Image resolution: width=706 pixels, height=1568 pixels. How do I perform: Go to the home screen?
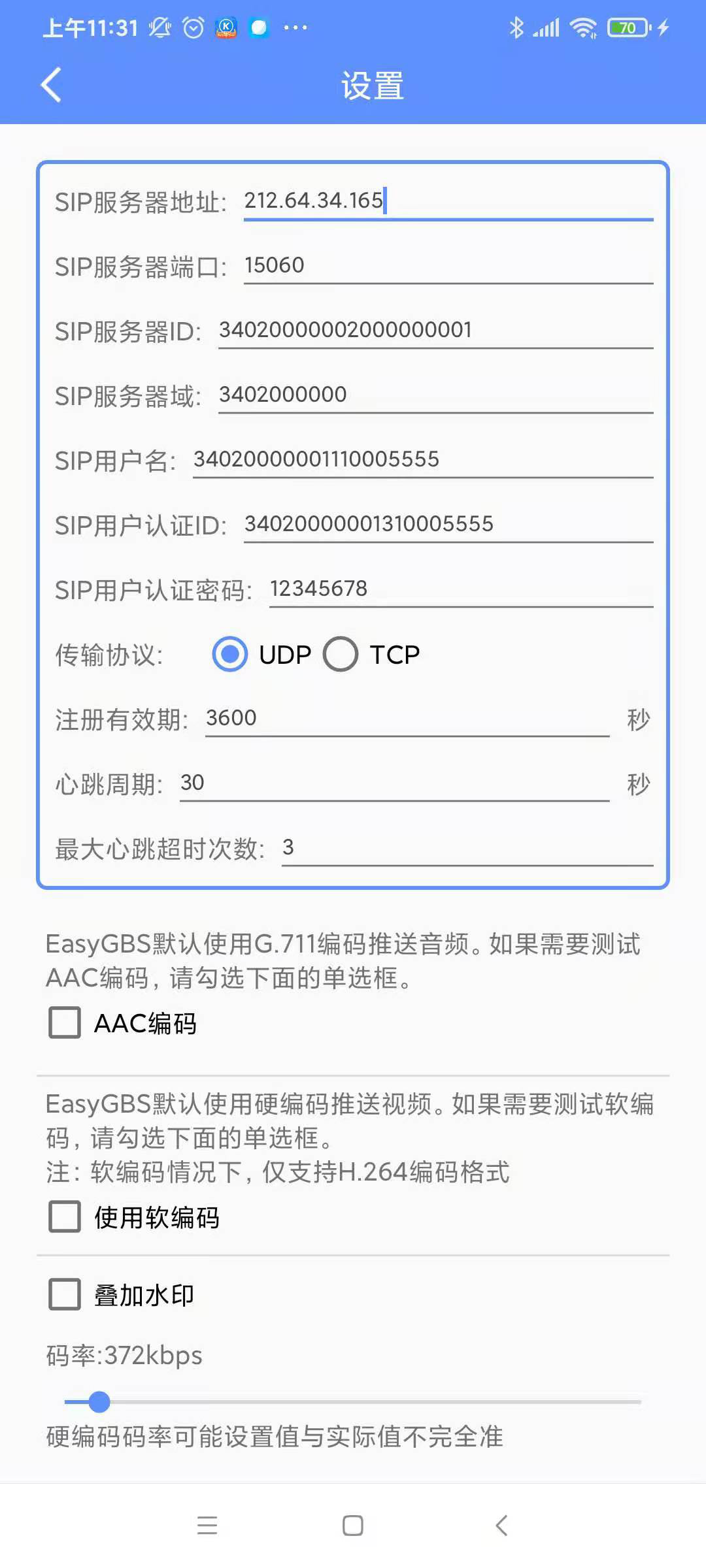(353, 1526)
